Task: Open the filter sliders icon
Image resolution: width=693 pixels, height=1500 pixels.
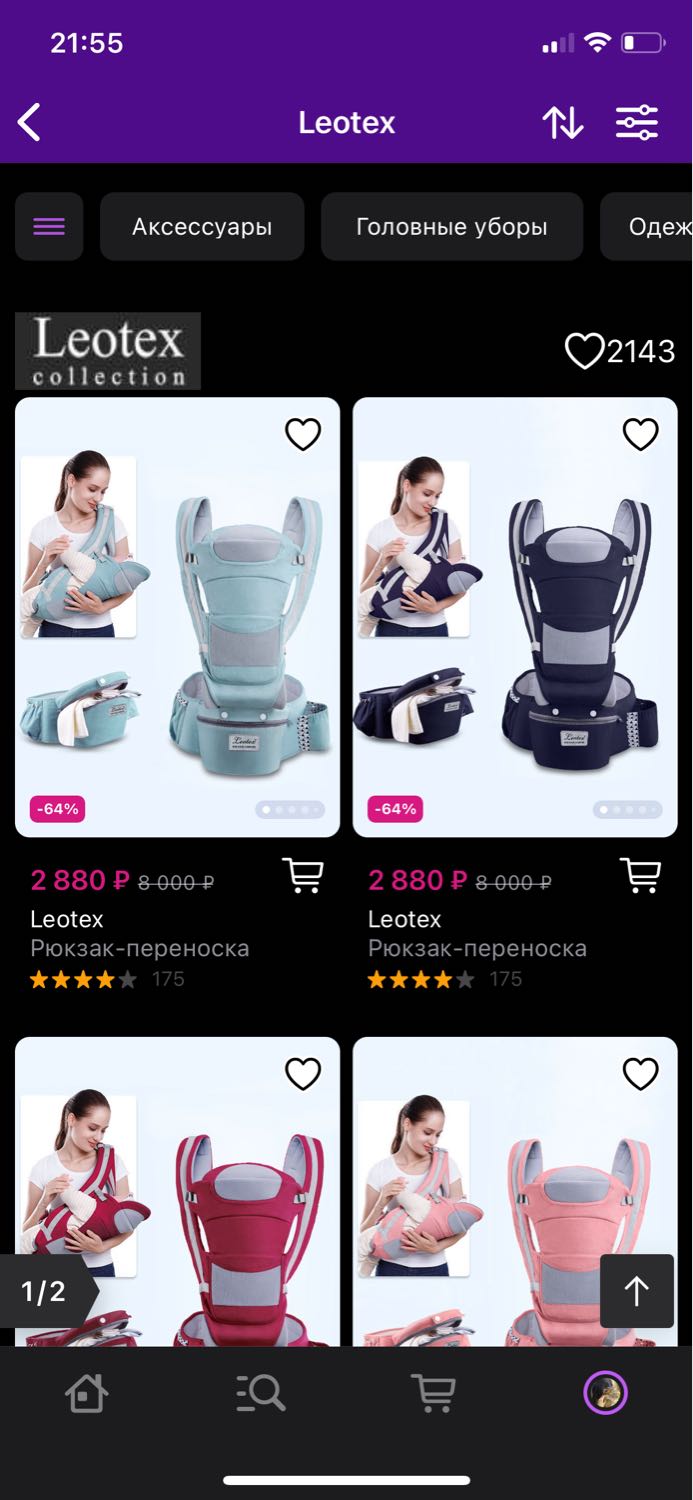Action: click(637, 123)
